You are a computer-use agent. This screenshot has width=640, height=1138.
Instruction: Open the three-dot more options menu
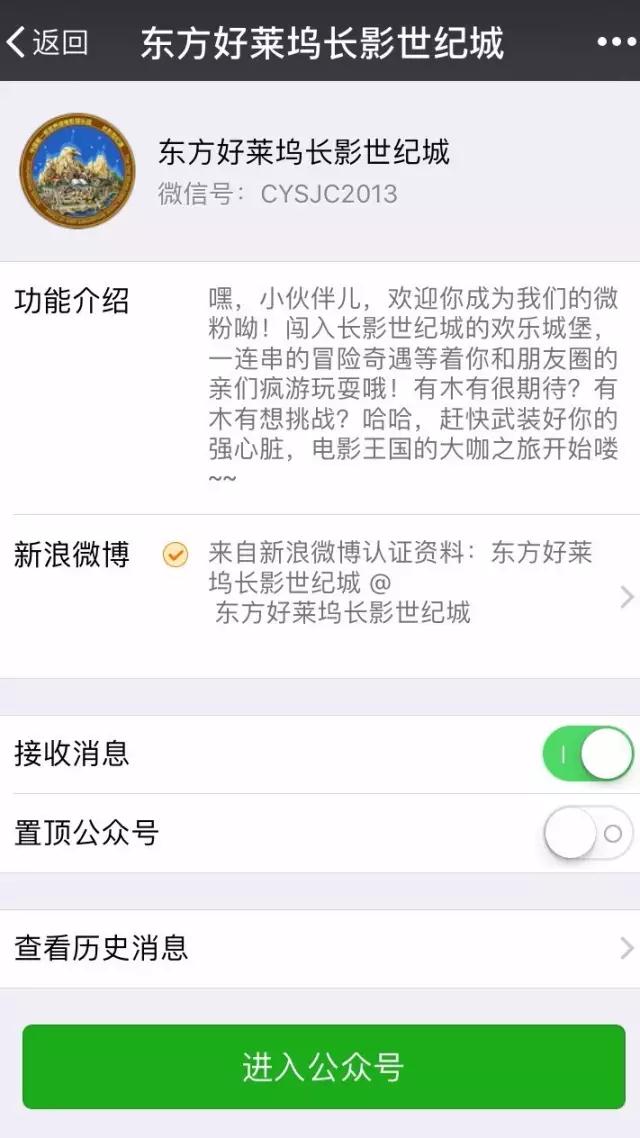pos(615,42)
